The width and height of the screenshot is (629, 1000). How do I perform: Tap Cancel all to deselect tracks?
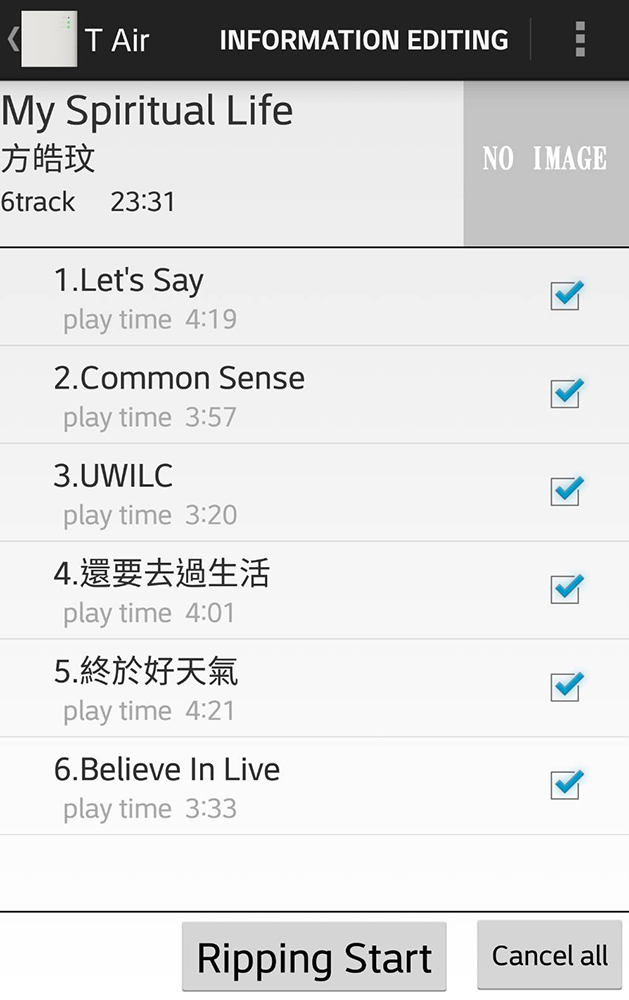549,956
